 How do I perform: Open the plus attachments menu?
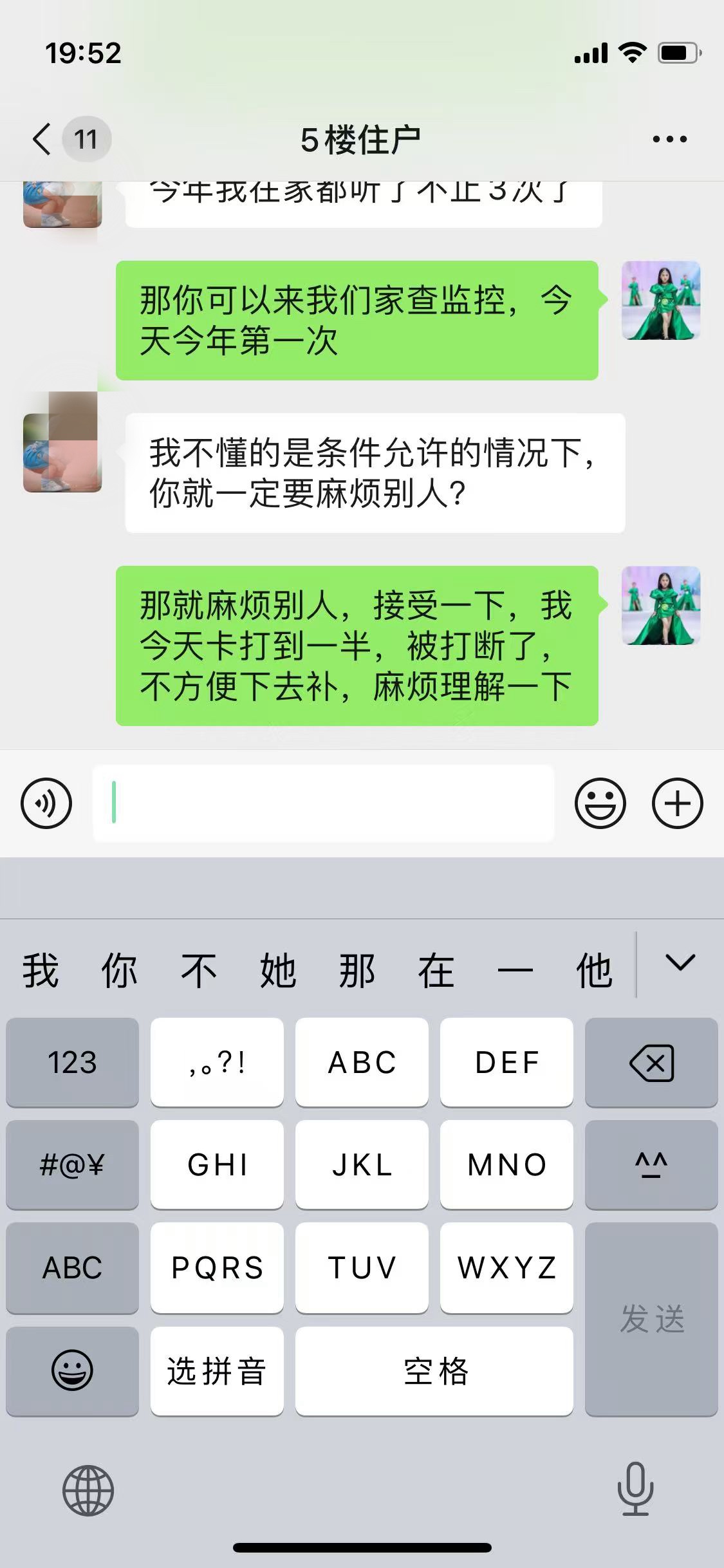click(x=677, y=803)
